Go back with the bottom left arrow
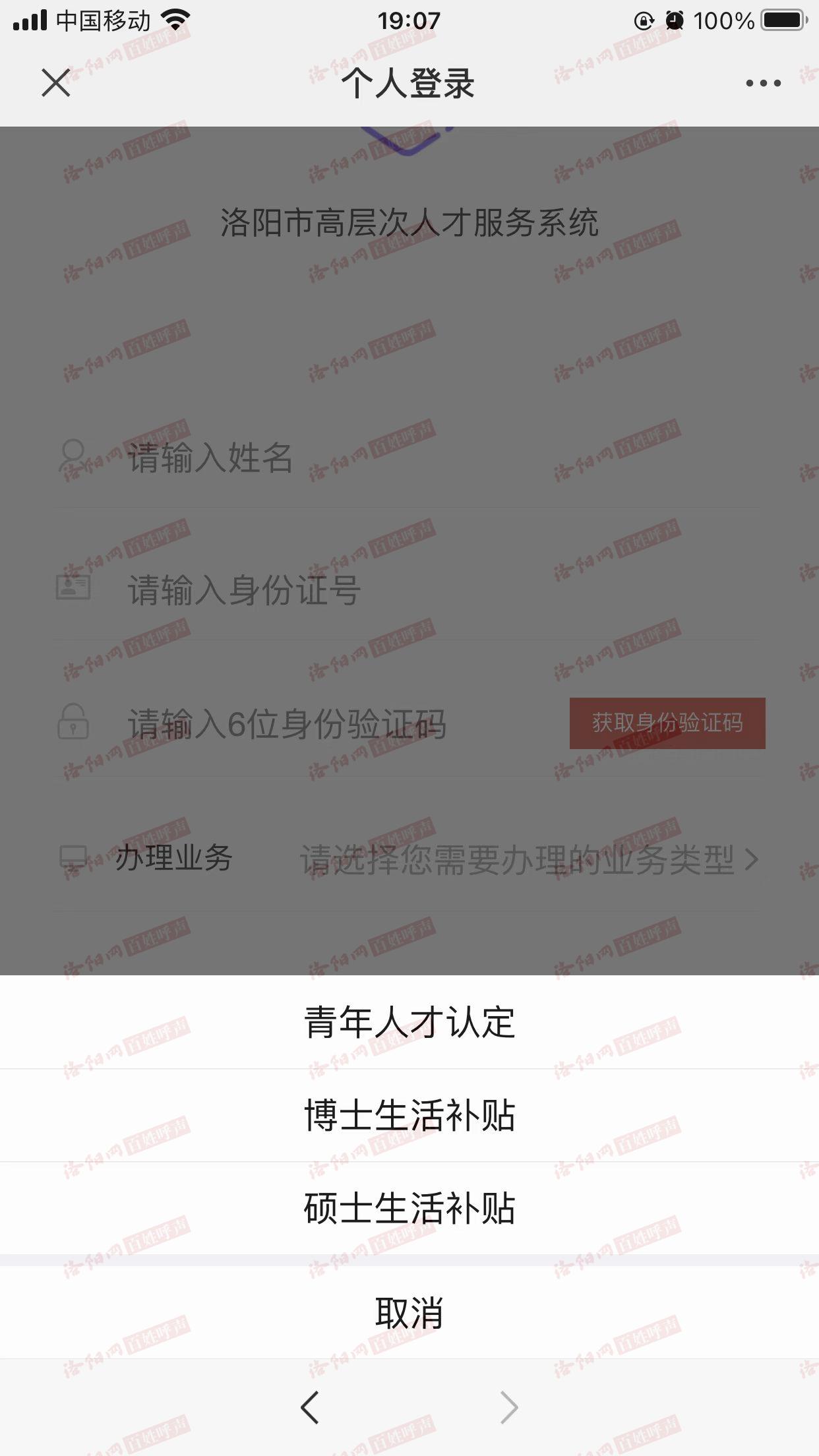The width and height of the screenshot is (819, 1456). [x=310, y=1407]
